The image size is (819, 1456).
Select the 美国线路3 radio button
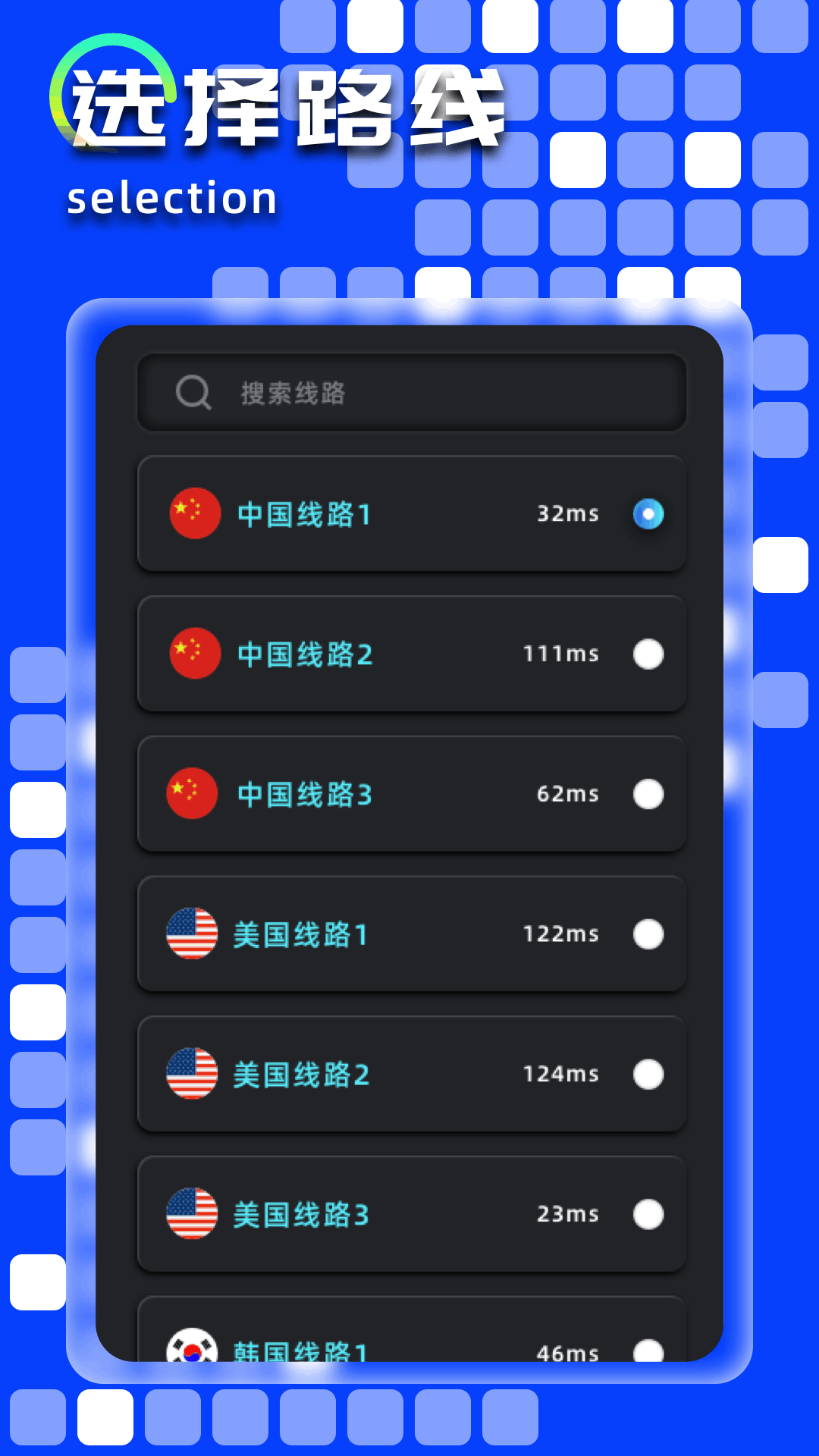tap(648, 1214)
